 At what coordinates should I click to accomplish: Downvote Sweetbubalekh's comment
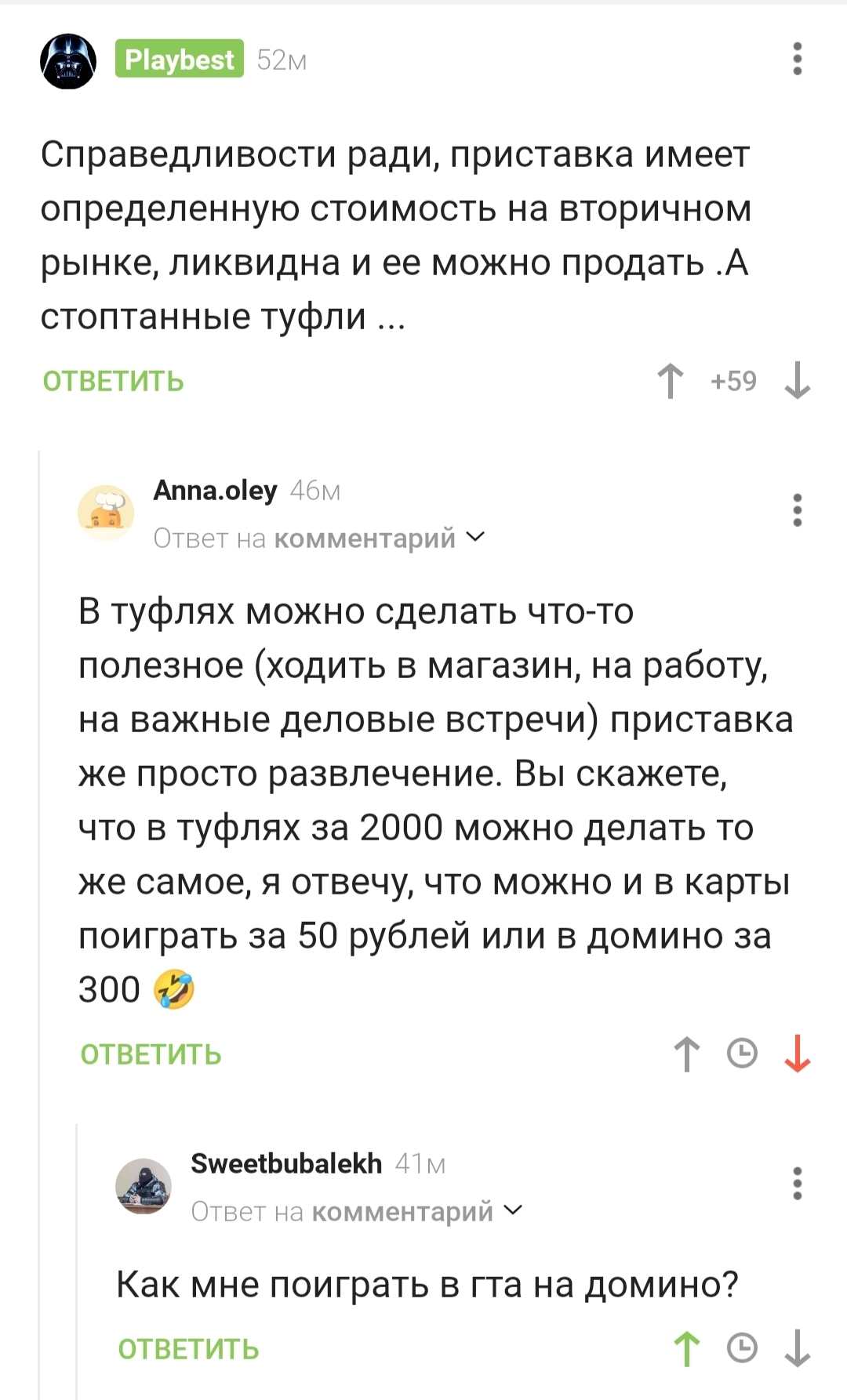[797, 1349]
